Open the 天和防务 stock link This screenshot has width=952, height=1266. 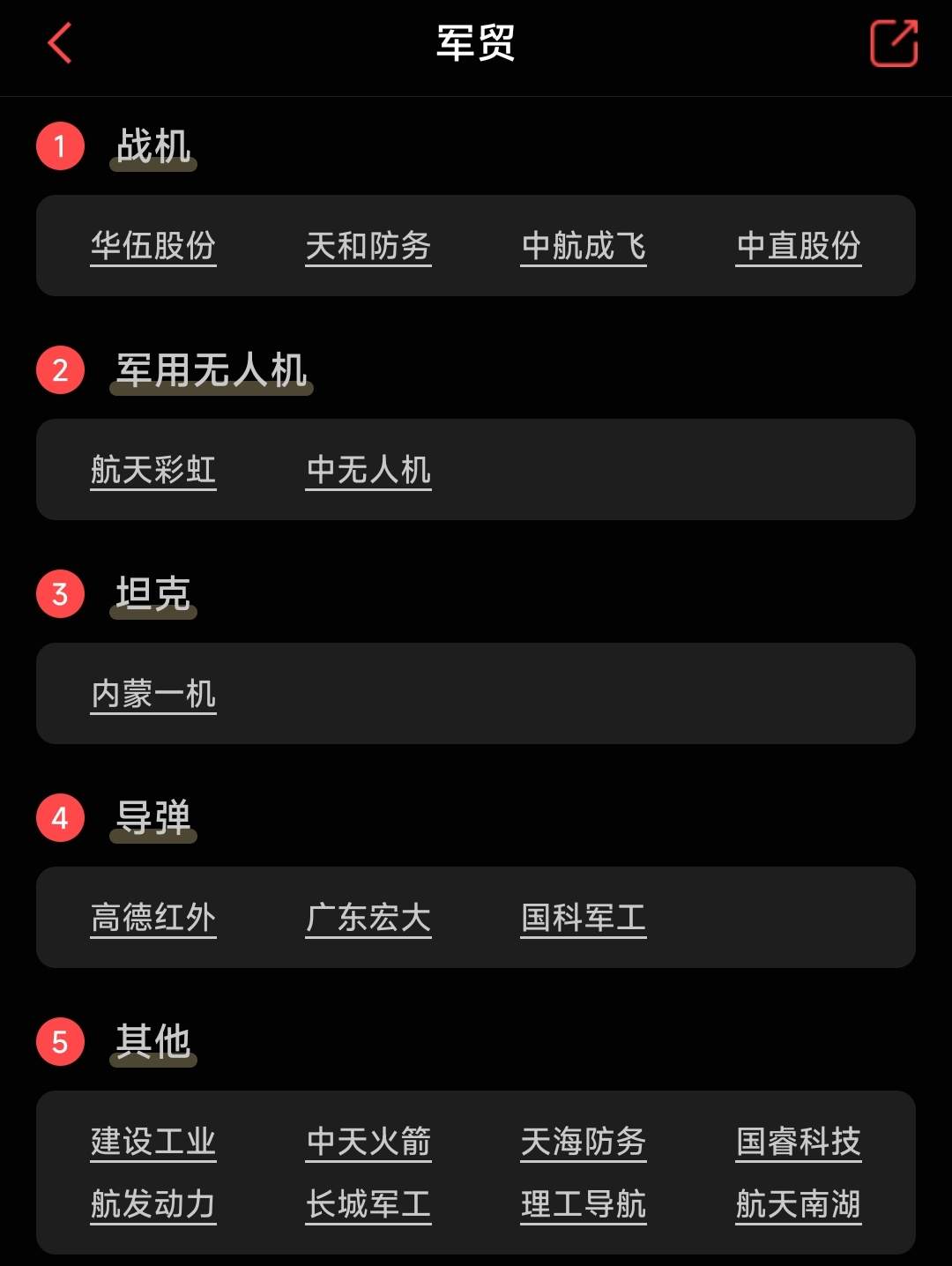point(368,248)
